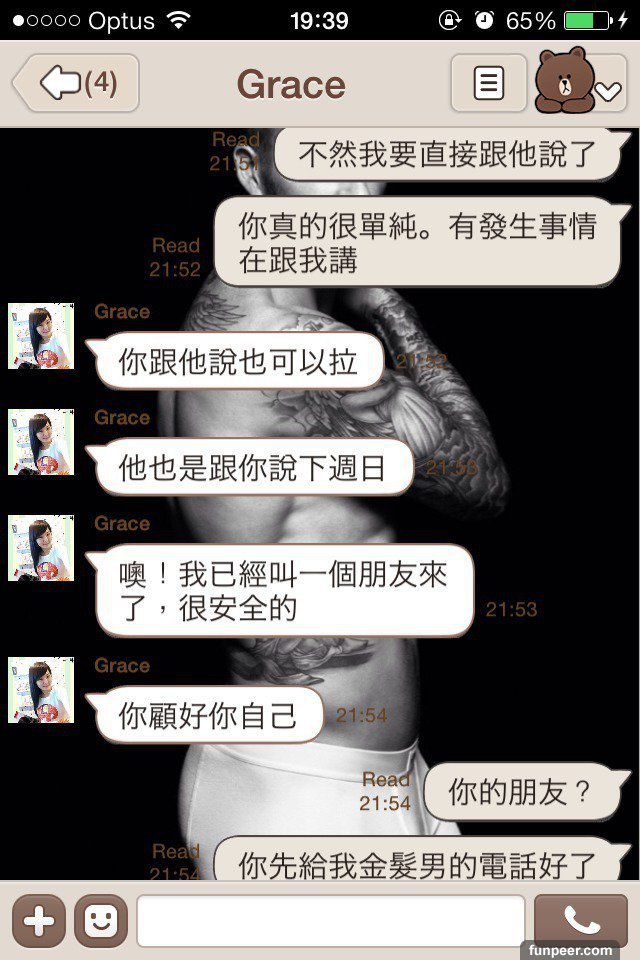This screenshot has width=640, height=960.
Task: Expand the Brown bear dropdown menu
Action: (579, 84)
